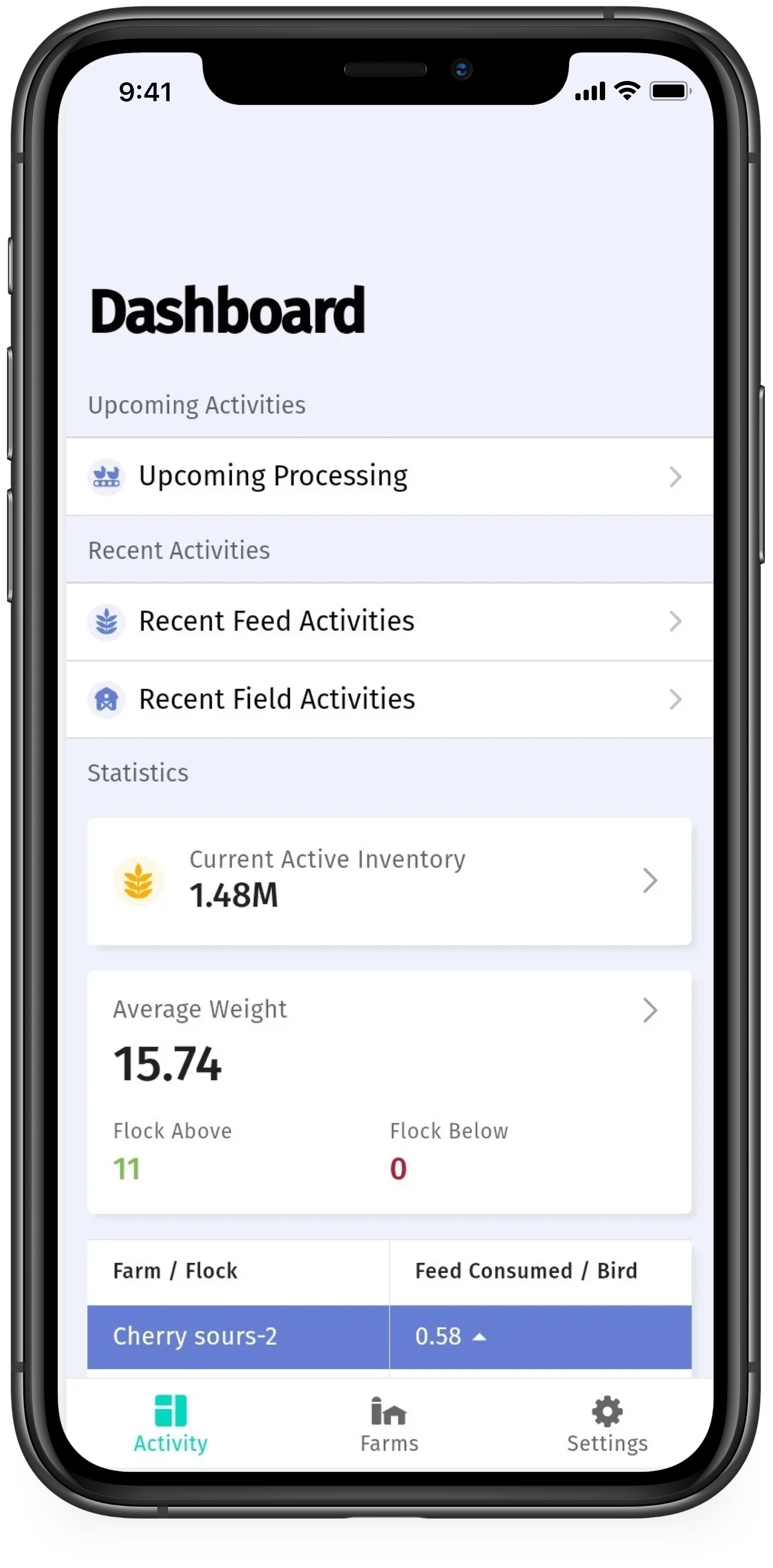
Task: Select the Cherry sours-2 flock row
Action: (238, 1337)
